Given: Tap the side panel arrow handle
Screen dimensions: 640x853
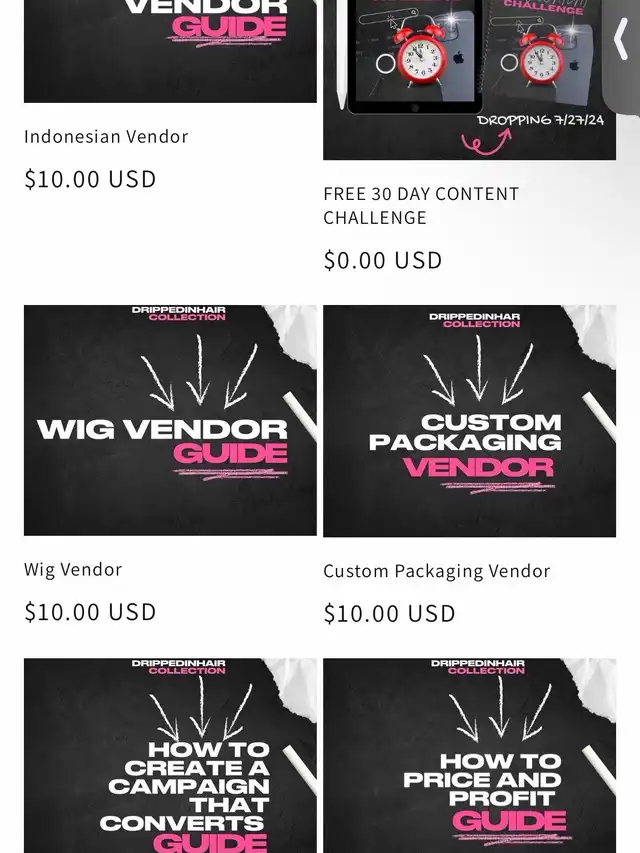Looking at the screenshot, I should pyautogui.click(x=622, y=42).
